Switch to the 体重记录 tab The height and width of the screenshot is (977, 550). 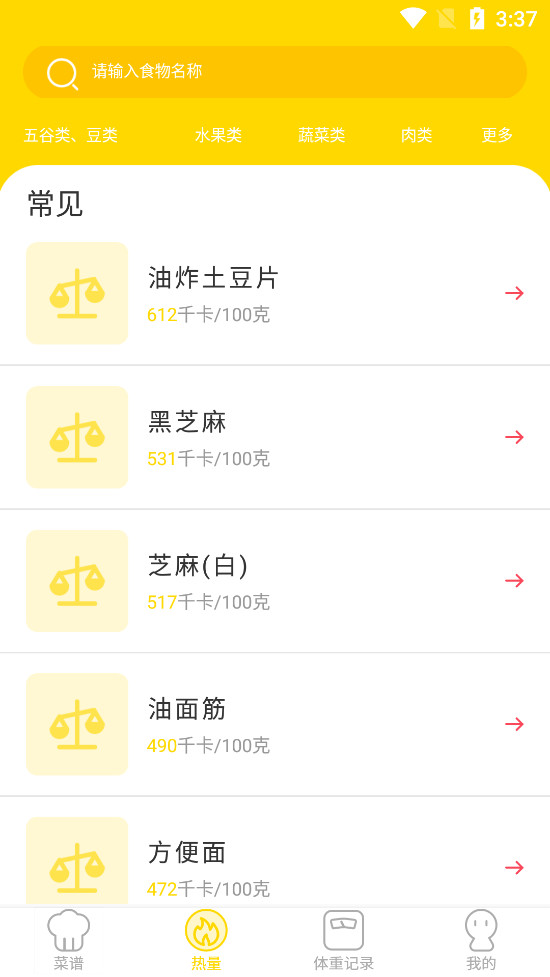point(343,941)
